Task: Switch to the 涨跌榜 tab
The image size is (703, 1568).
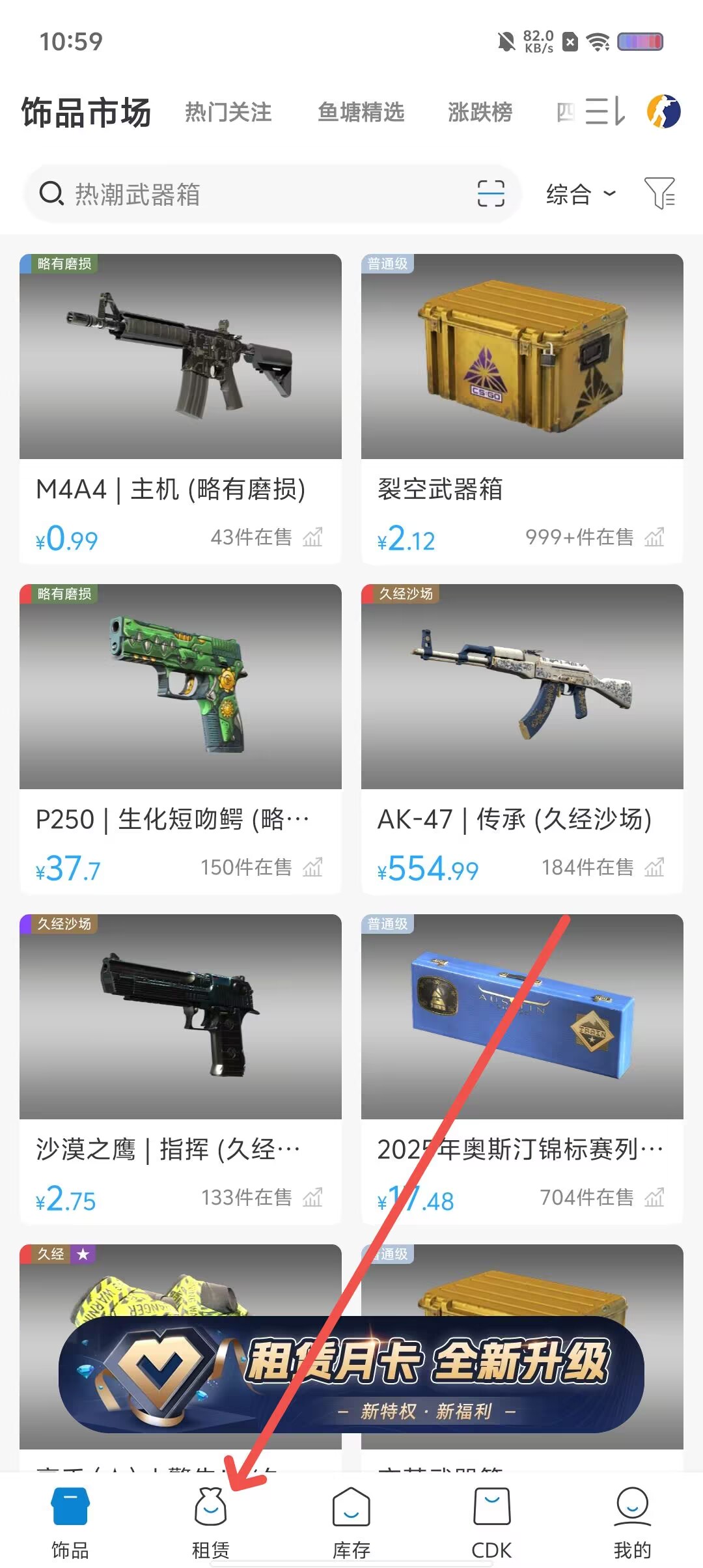Action: tap(480, 112)
